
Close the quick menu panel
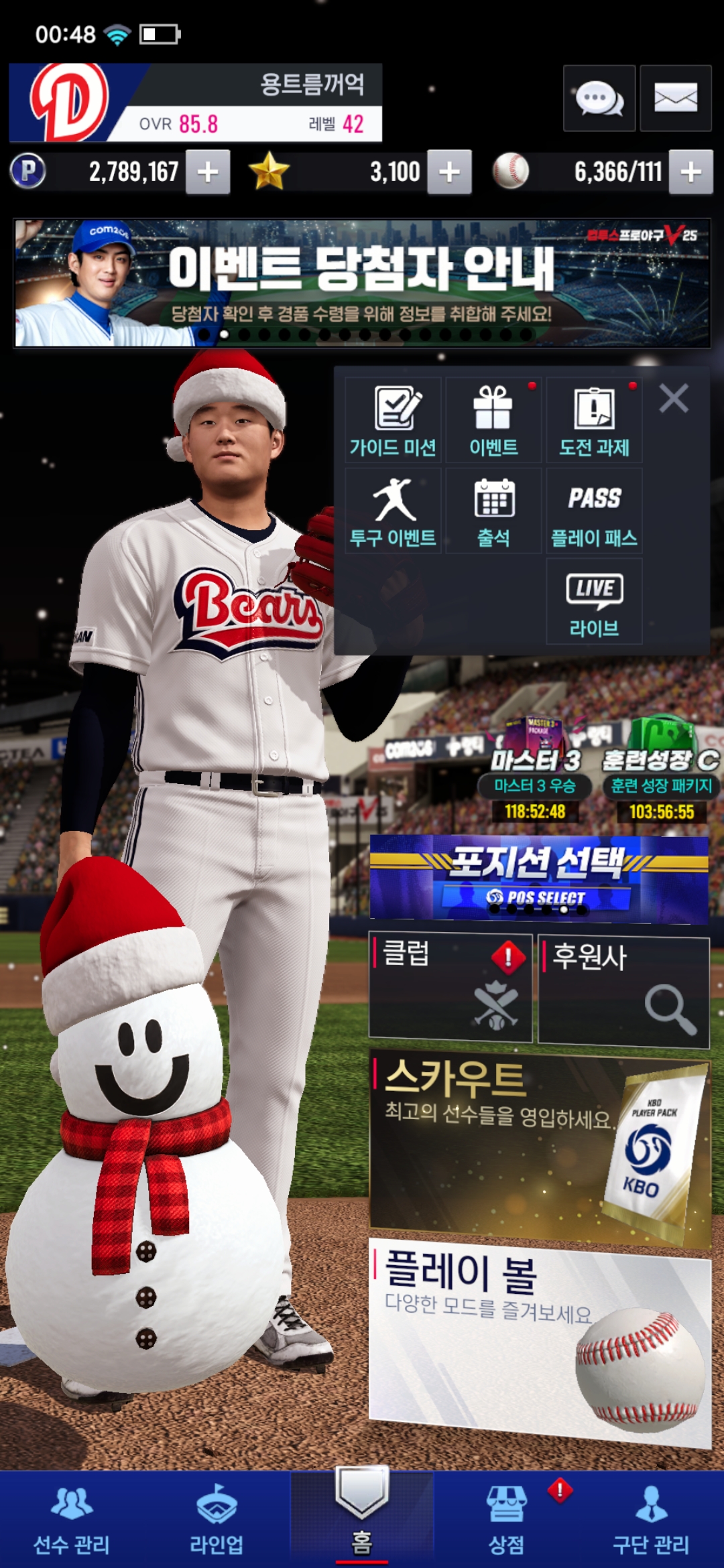tap(674, 399)
